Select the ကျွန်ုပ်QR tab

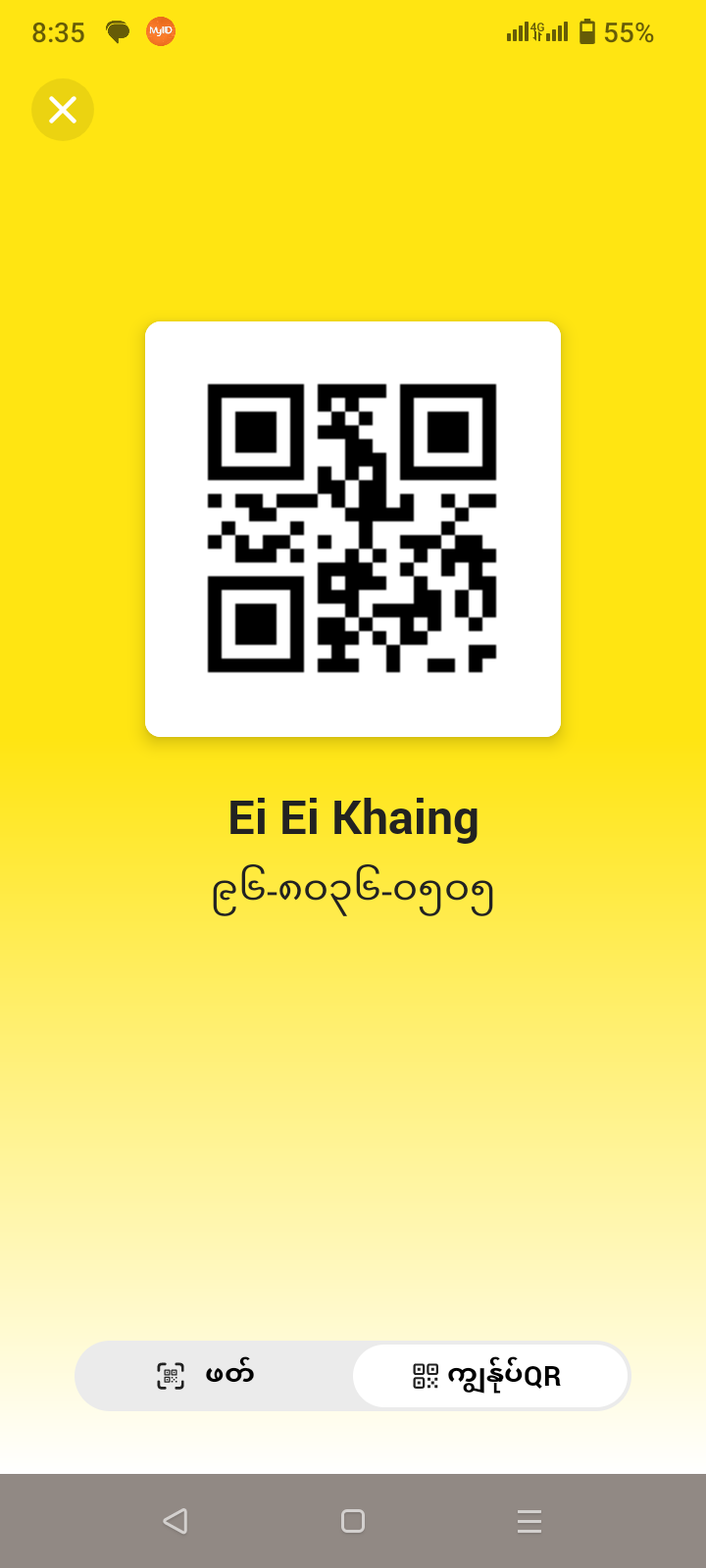pos(490,1376)
